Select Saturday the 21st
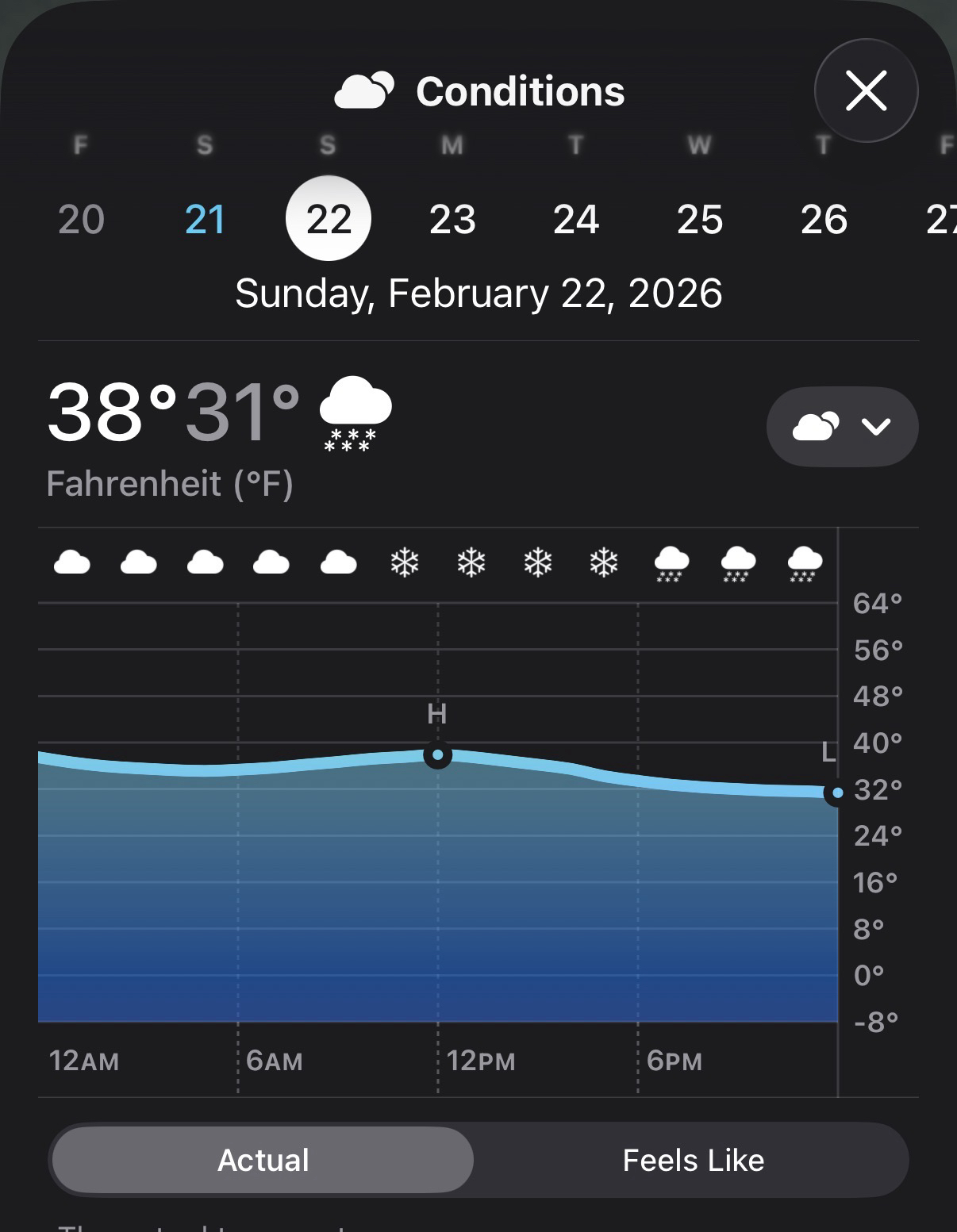Viewport: 957px width, 1232px height. click(x=205, y=219)
